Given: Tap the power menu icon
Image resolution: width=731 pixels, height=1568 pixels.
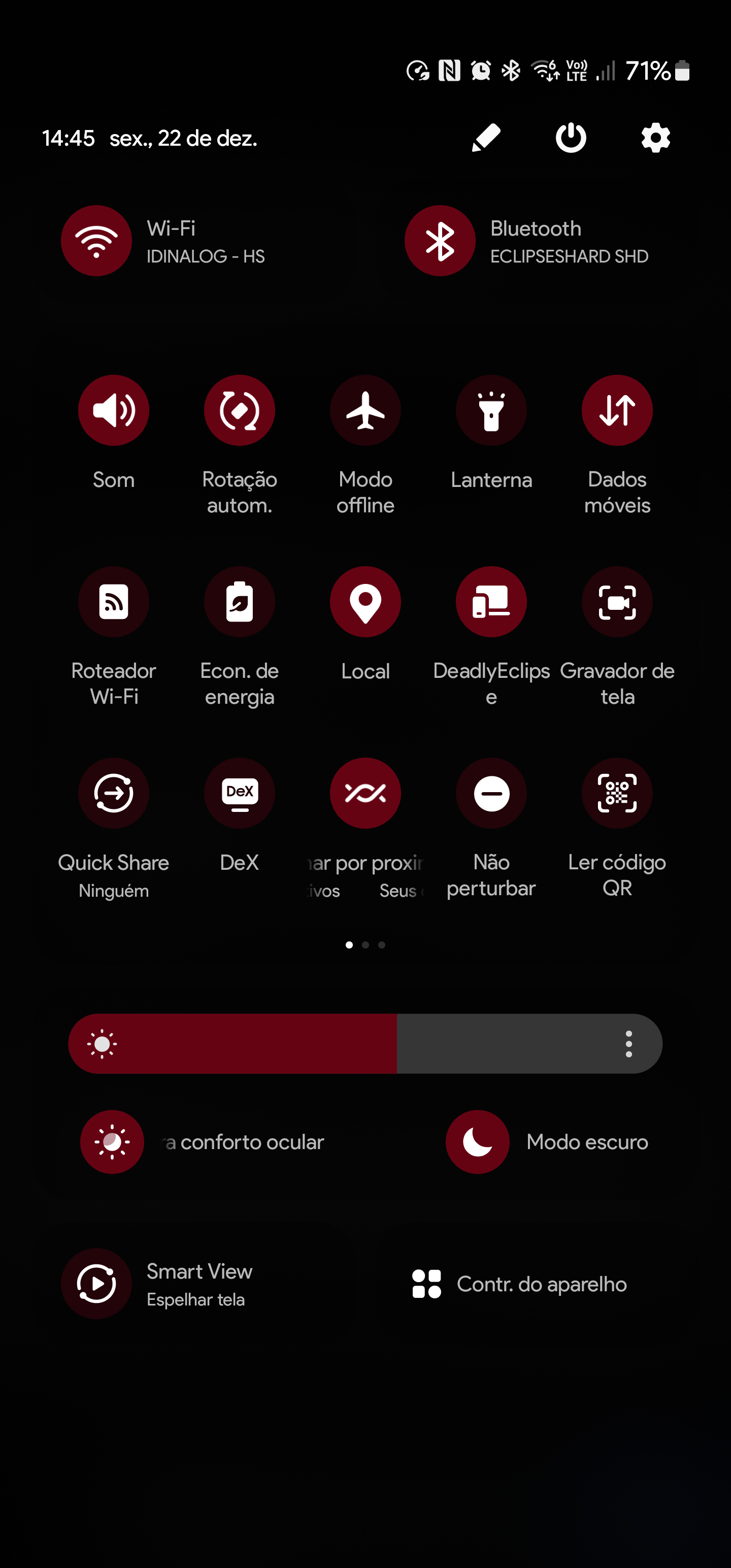Looking at the screenshot, I should pos(570,138).
